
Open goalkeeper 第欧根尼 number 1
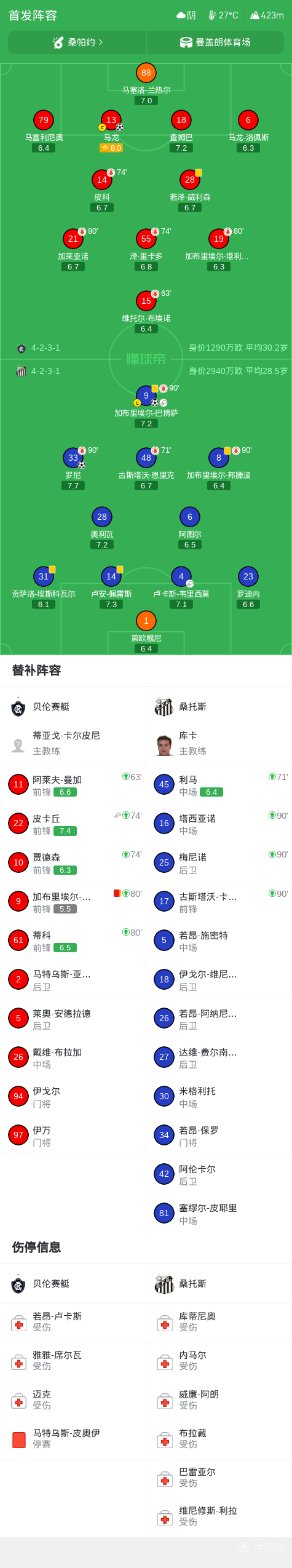(x=146, y=632)
